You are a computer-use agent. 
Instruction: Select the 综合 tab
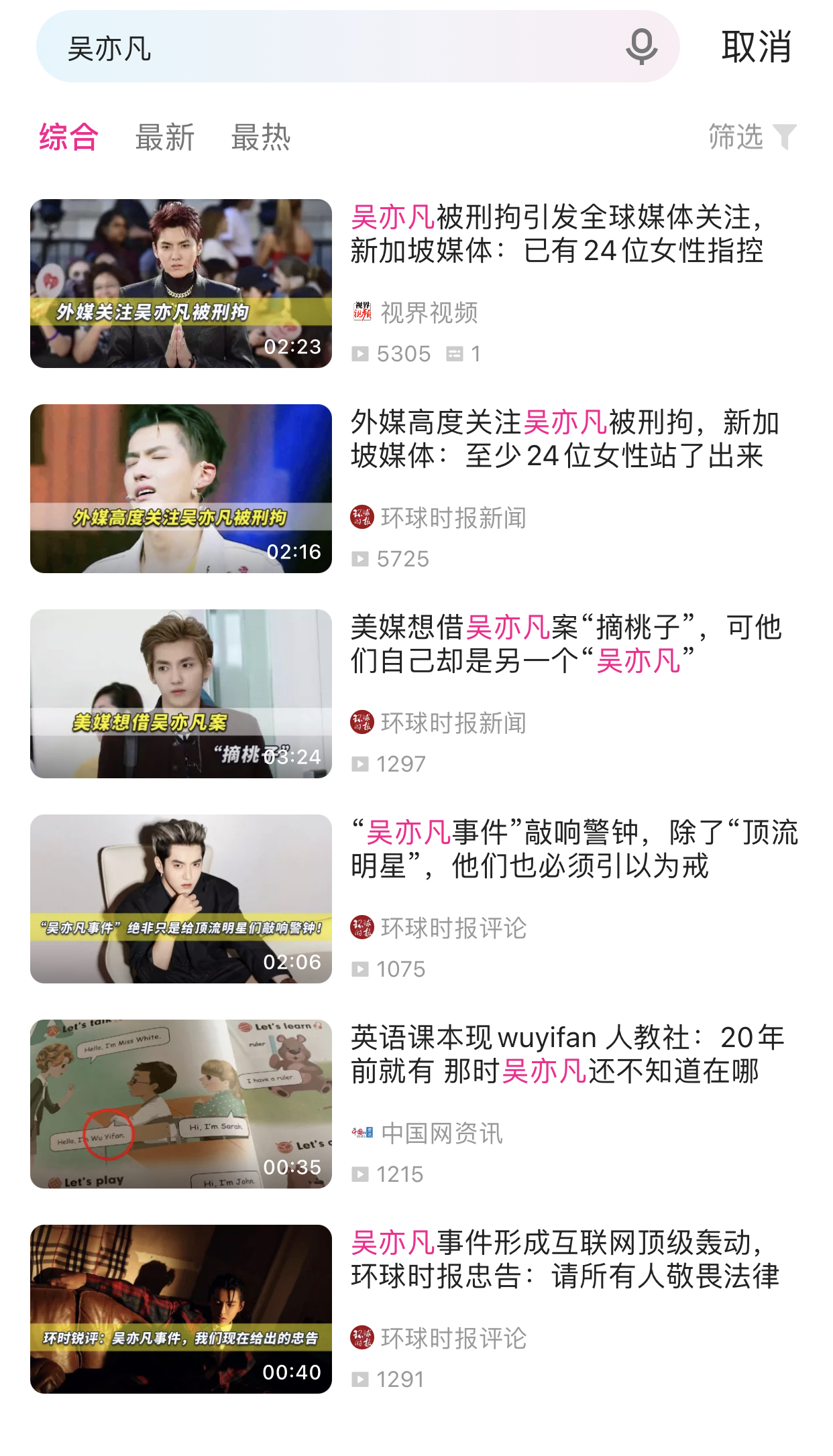coord(69,137)
